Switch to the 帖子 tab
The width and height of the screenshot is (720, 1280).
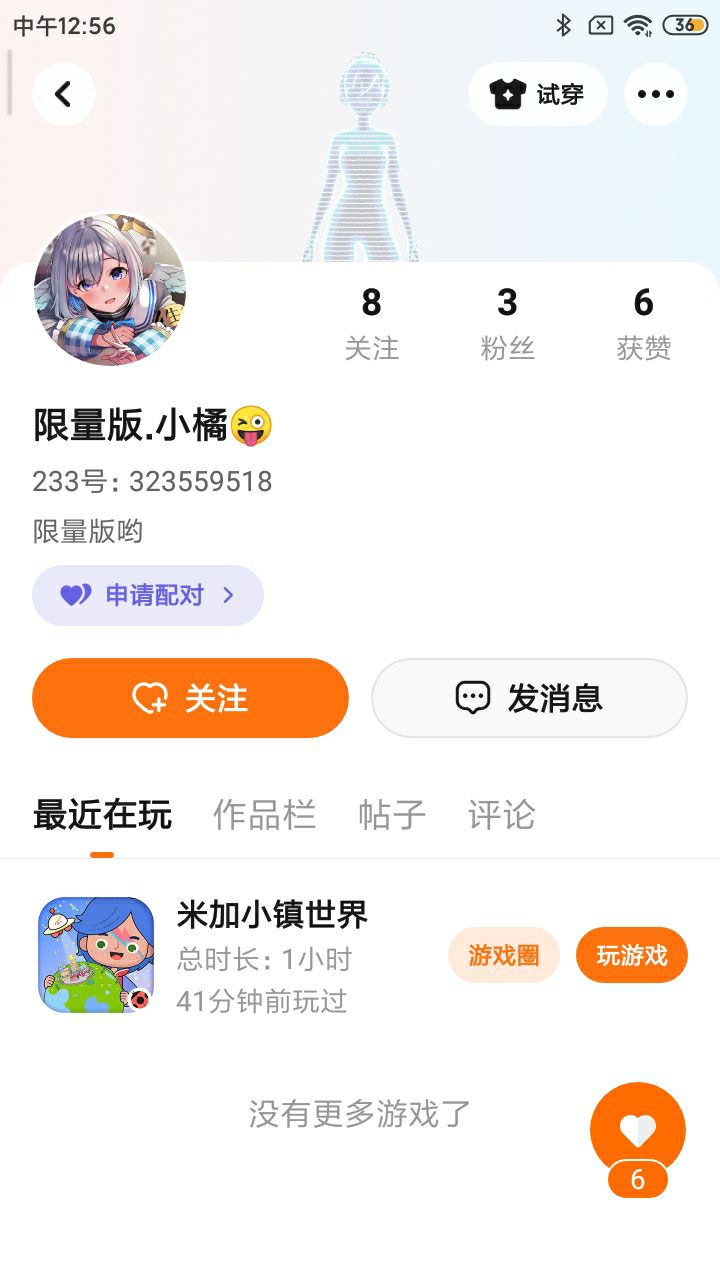coord(392,815)
